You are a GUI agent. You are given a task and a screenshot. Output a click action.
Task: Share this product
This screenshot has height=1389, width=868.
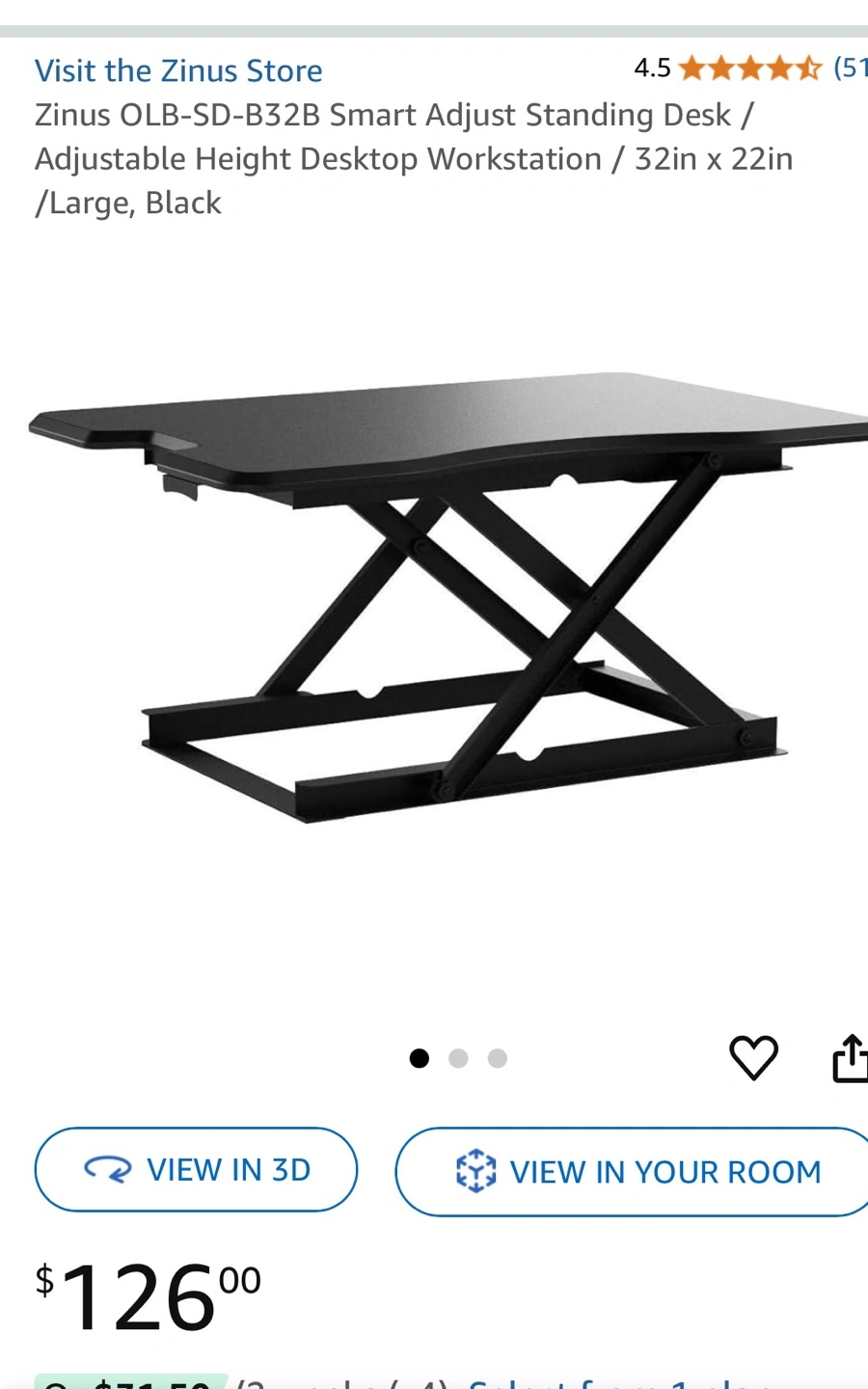(850, 1058)
